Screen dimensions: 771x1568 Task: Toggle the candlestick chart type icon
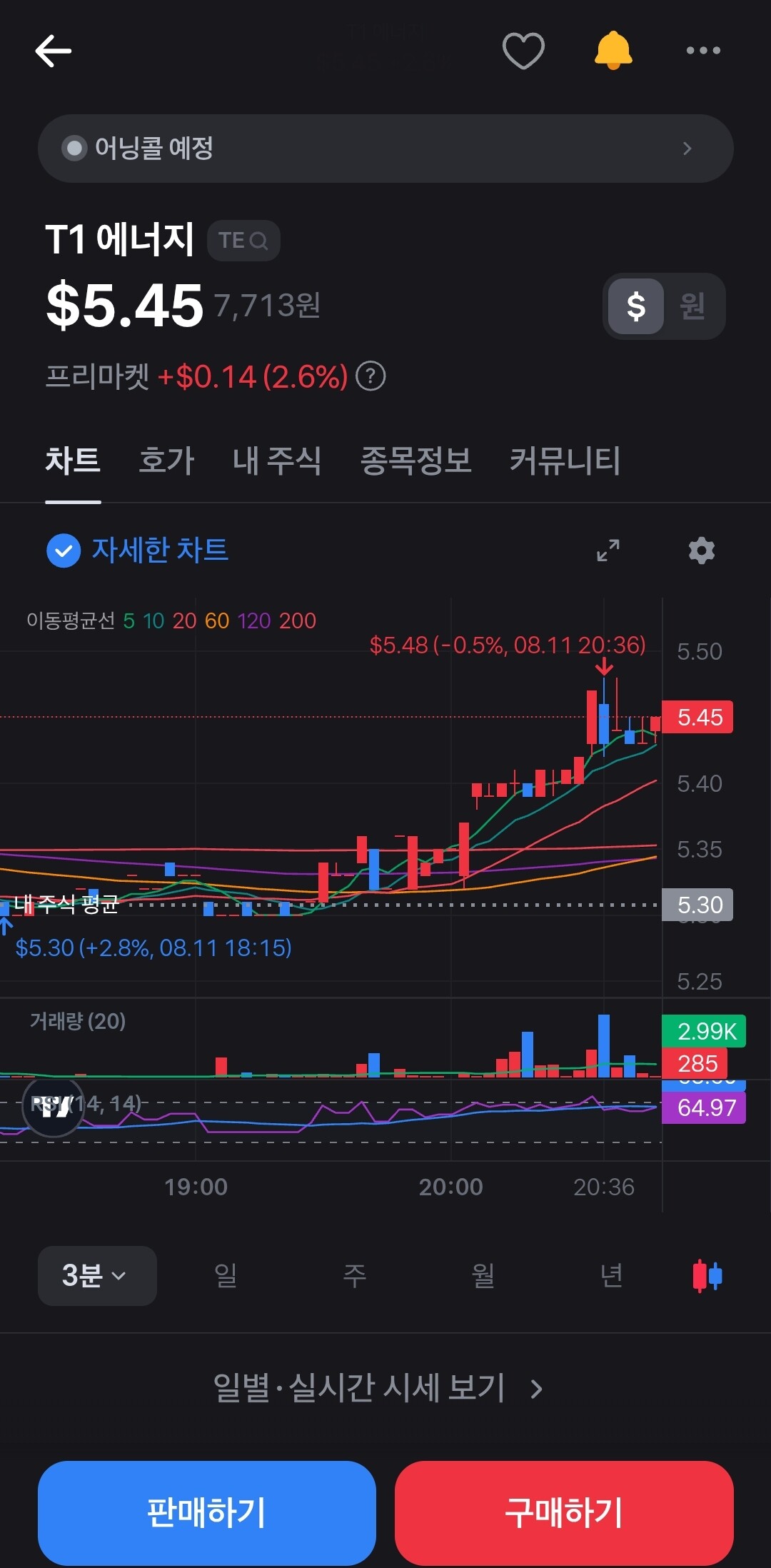(707, 1276)
